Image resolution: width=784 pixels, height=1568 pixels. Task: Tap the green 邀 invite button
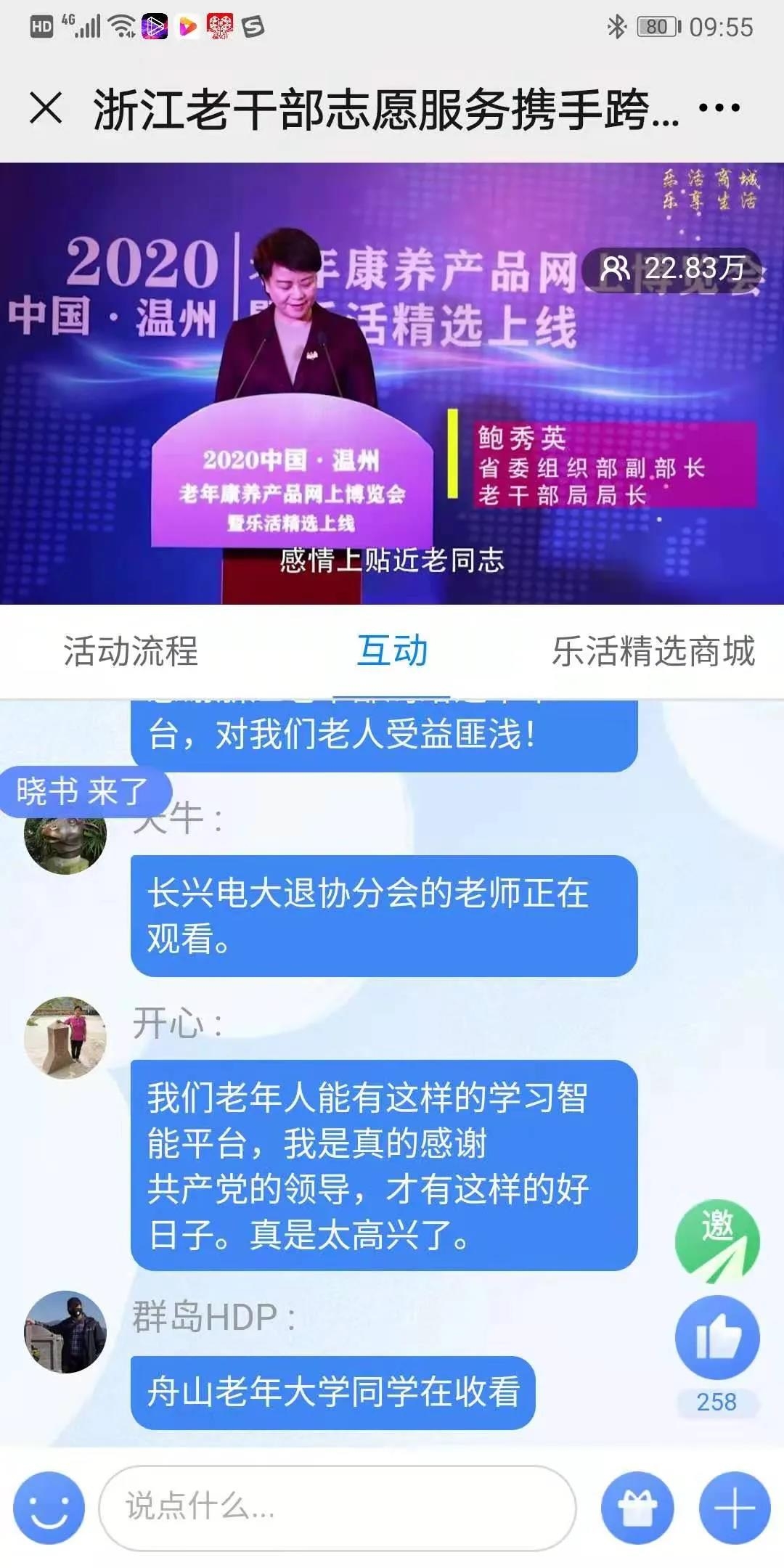click(x=717, y=1240)
